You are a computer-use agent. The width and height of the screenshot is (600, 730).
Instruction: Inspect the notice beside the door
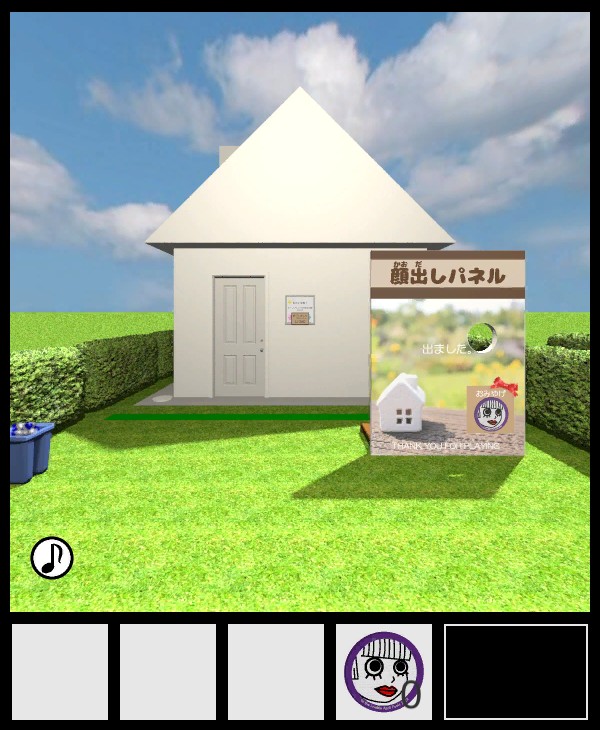point(299,310)
